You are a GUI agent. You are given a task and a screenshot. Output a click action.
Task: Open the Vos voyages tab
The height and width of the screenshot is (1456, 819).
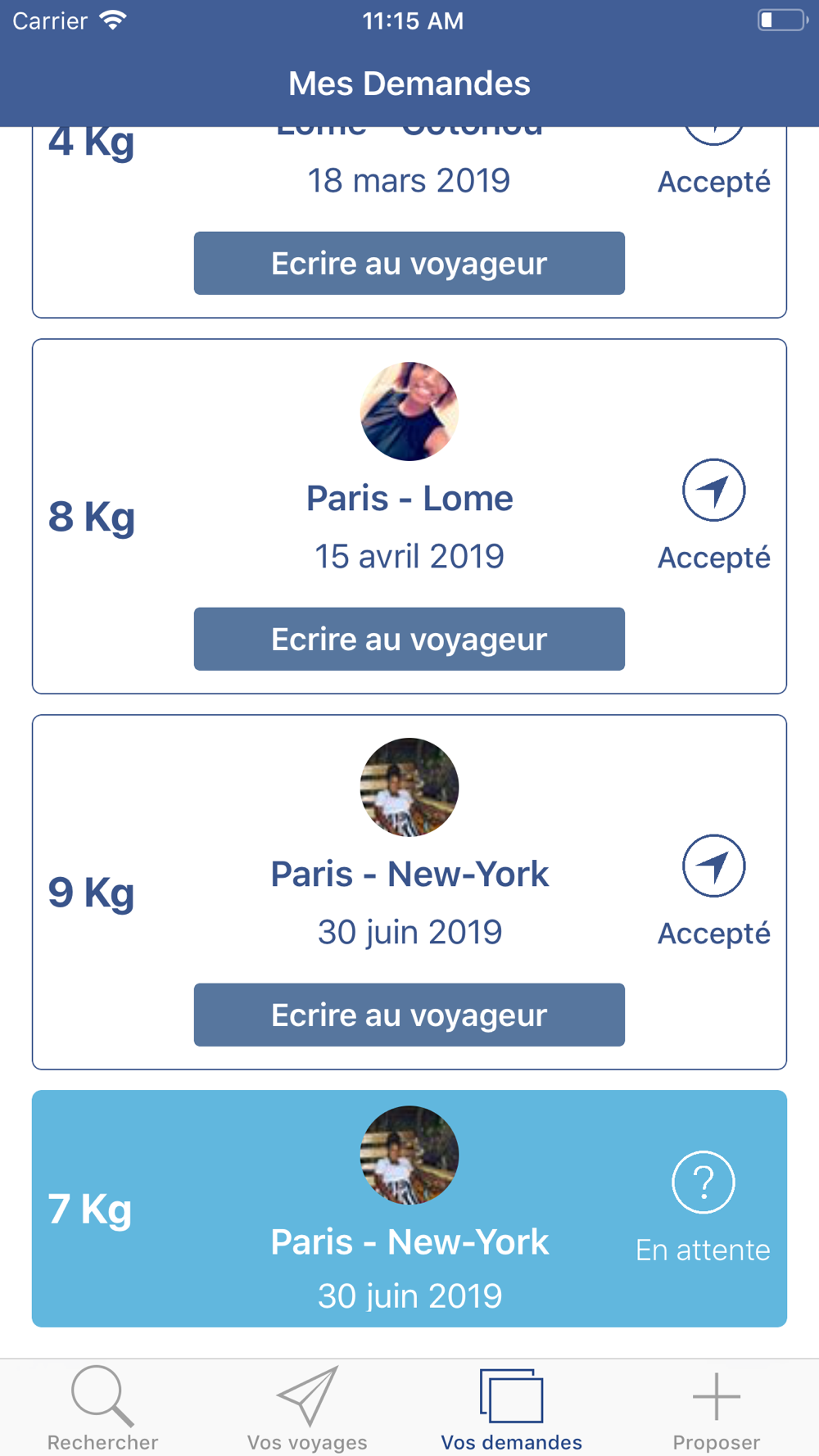[307, 1409]
